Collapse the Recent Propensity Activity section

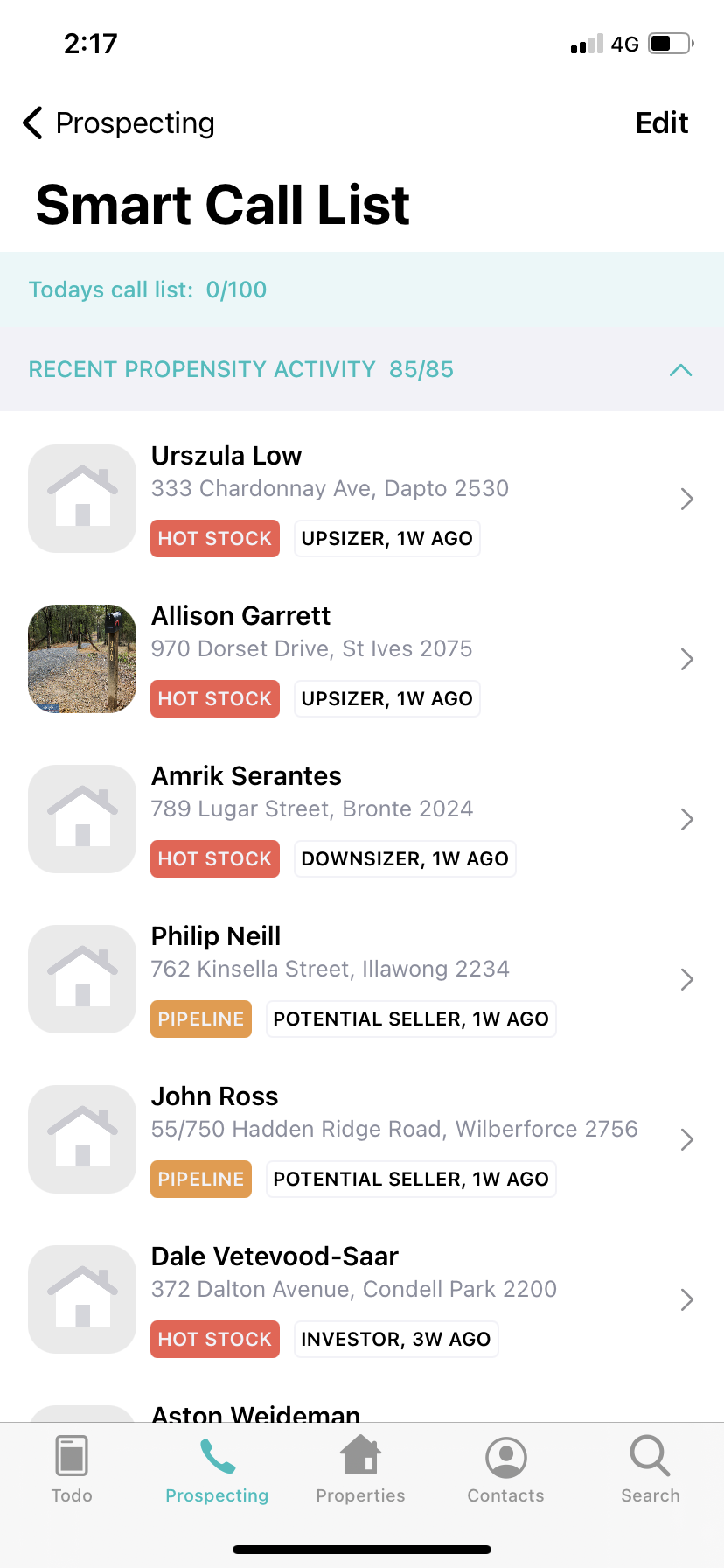[681, 369]
